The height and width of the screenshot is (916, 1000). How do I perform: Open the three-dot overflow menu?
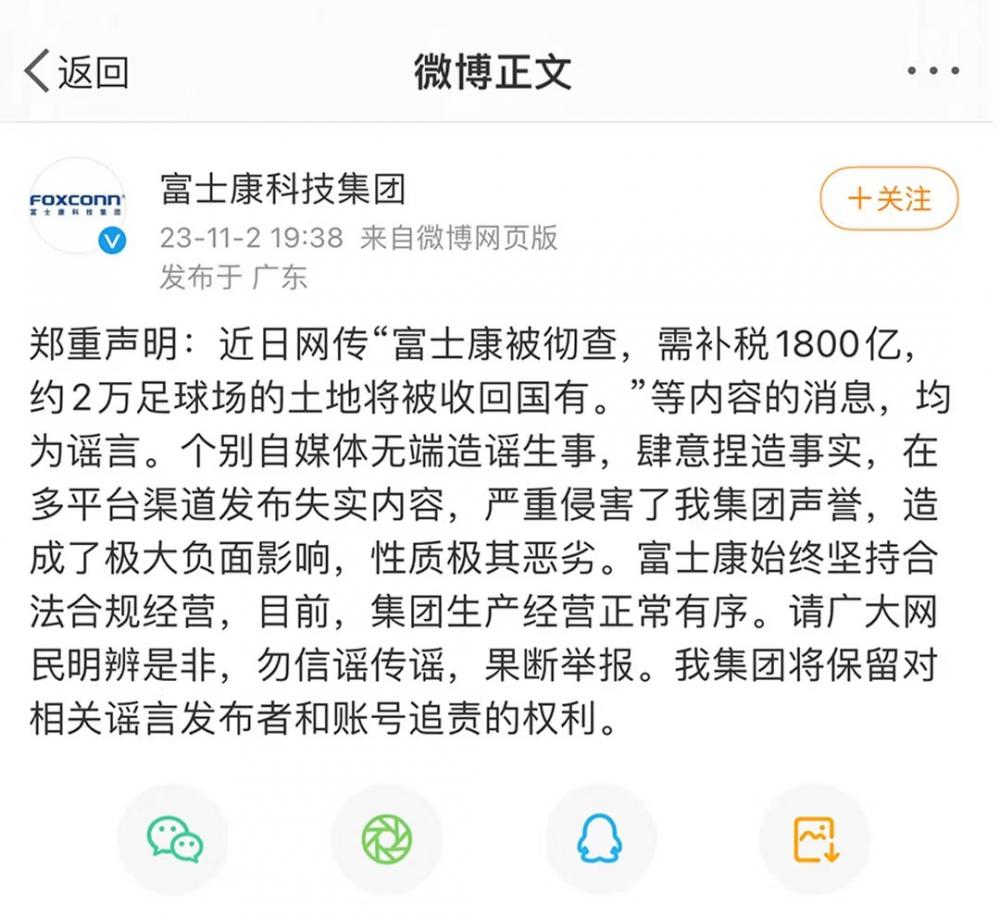[932, 71]
